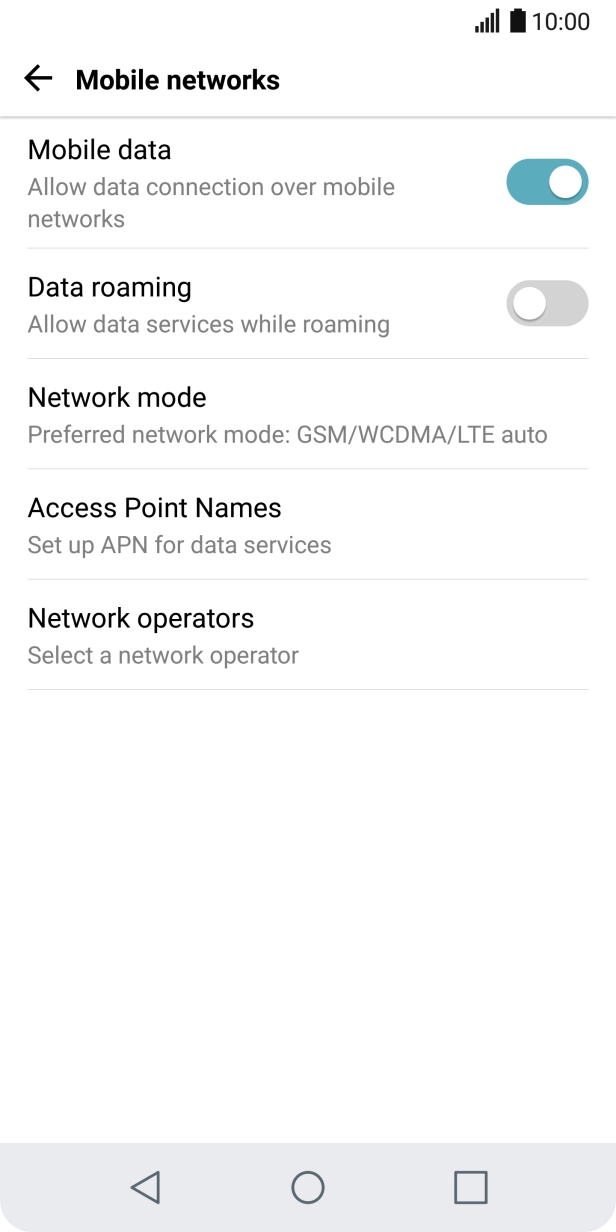The width and height of the screenshot is (616, 1232).
Task: Open Network mode settings
Action: click(308, 414)
